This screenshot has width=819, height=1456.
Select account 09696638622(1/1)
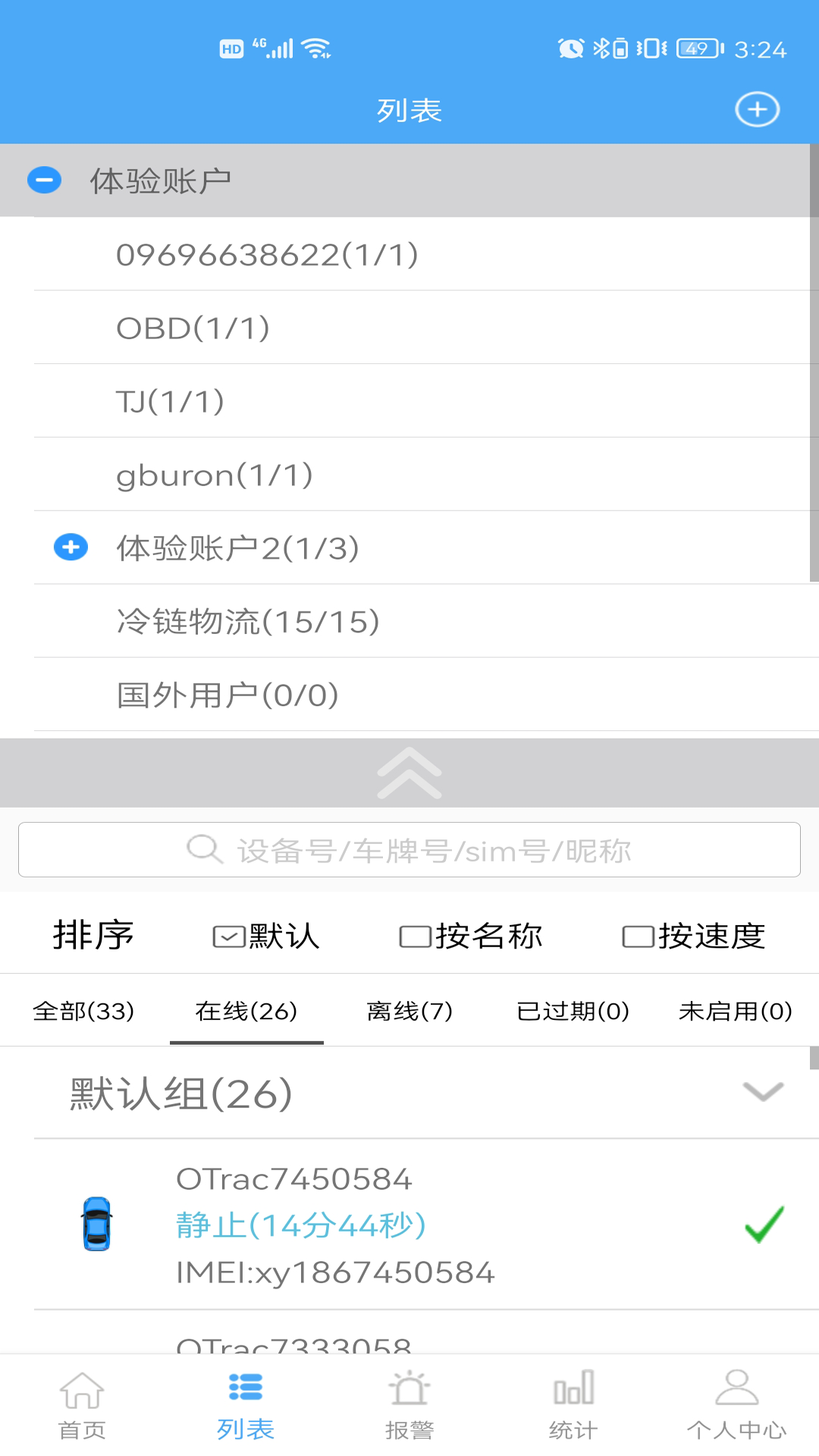point(267,255)
